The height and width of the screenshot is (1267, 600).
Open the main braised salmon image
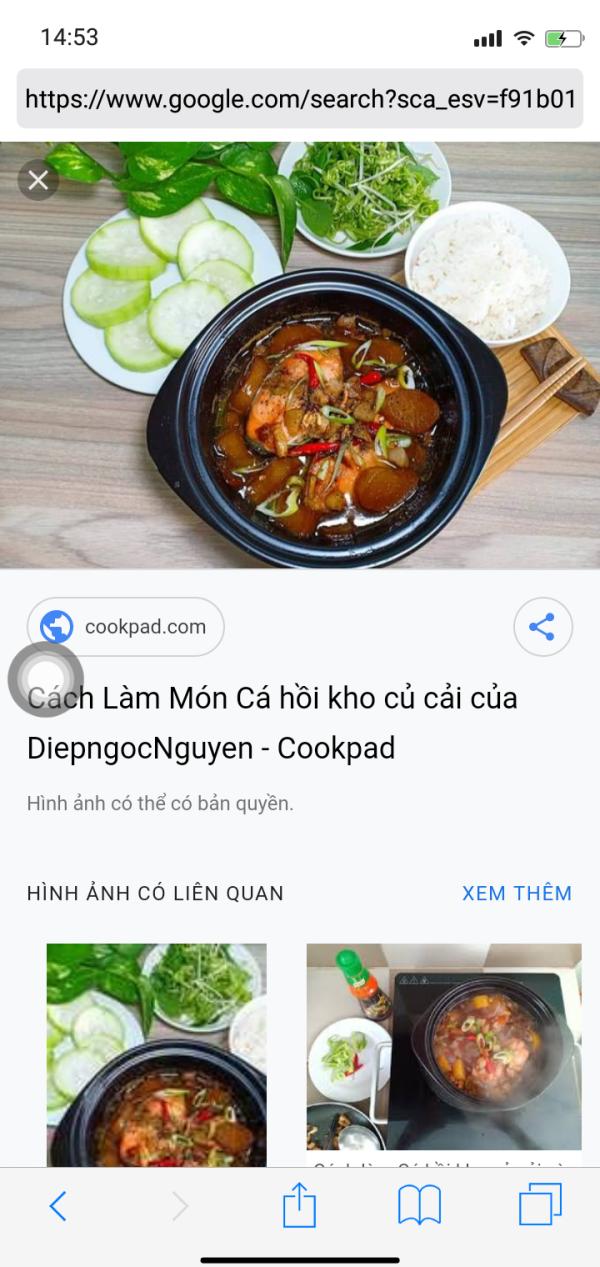(300, 355)
